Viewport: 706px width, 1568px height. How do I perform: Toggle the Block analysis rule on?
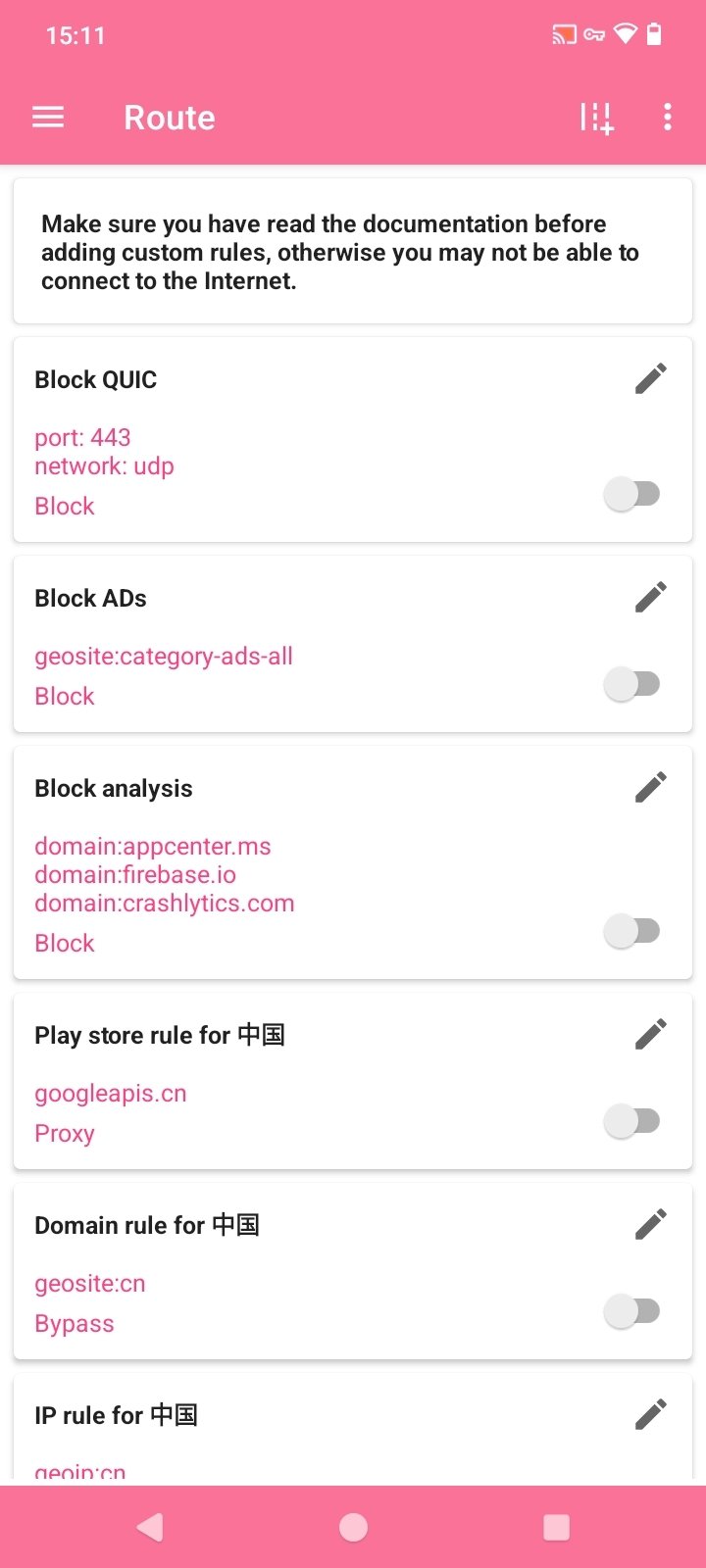[632, 930]
